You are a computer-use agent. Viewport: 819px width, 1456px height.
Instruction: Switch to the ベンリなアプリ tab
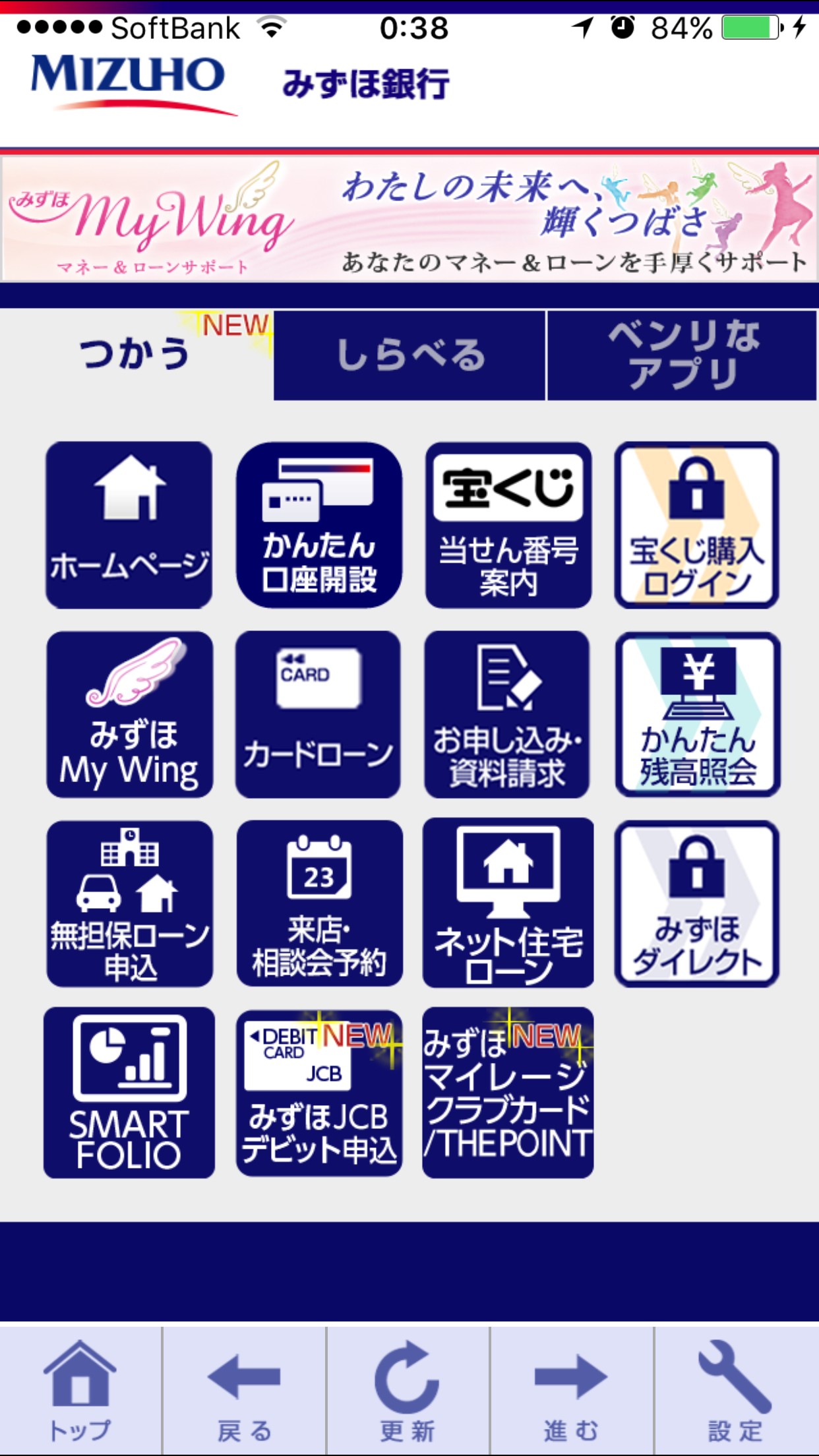[682, 355]
